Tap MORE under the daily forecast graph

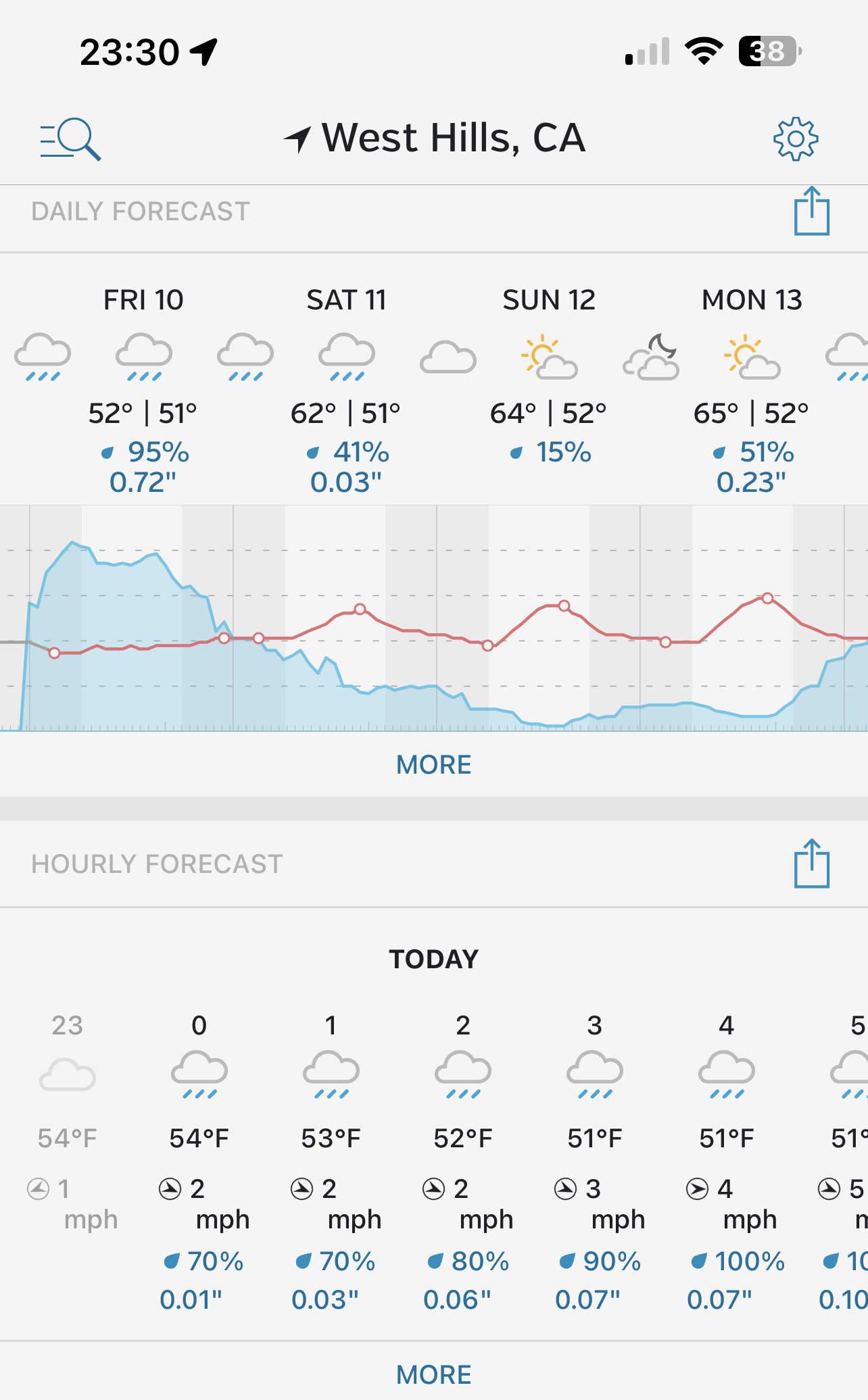coord(433,765)
